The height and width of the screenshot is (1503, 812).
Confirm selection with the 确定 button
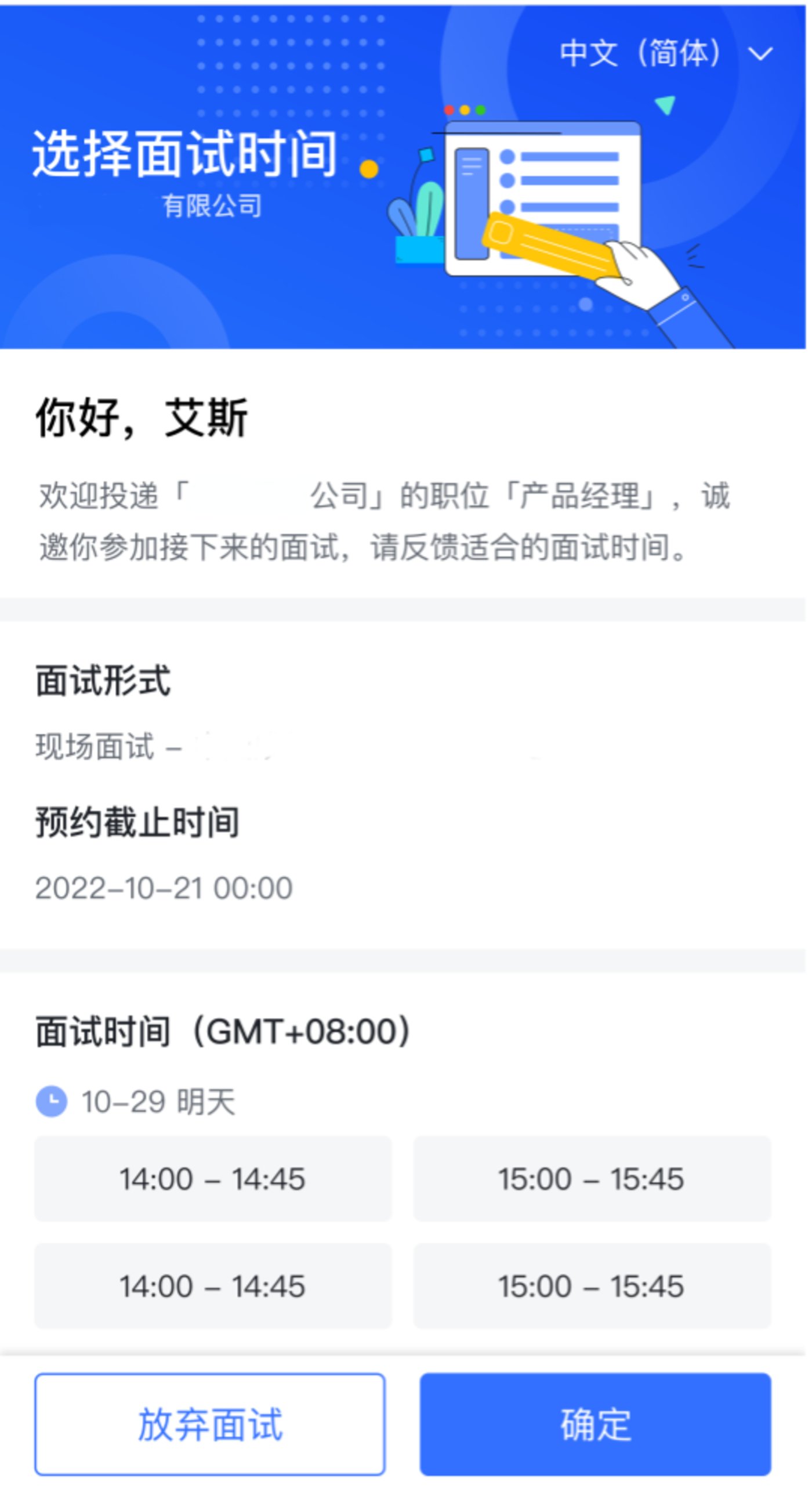click(x=596, y=1424)
